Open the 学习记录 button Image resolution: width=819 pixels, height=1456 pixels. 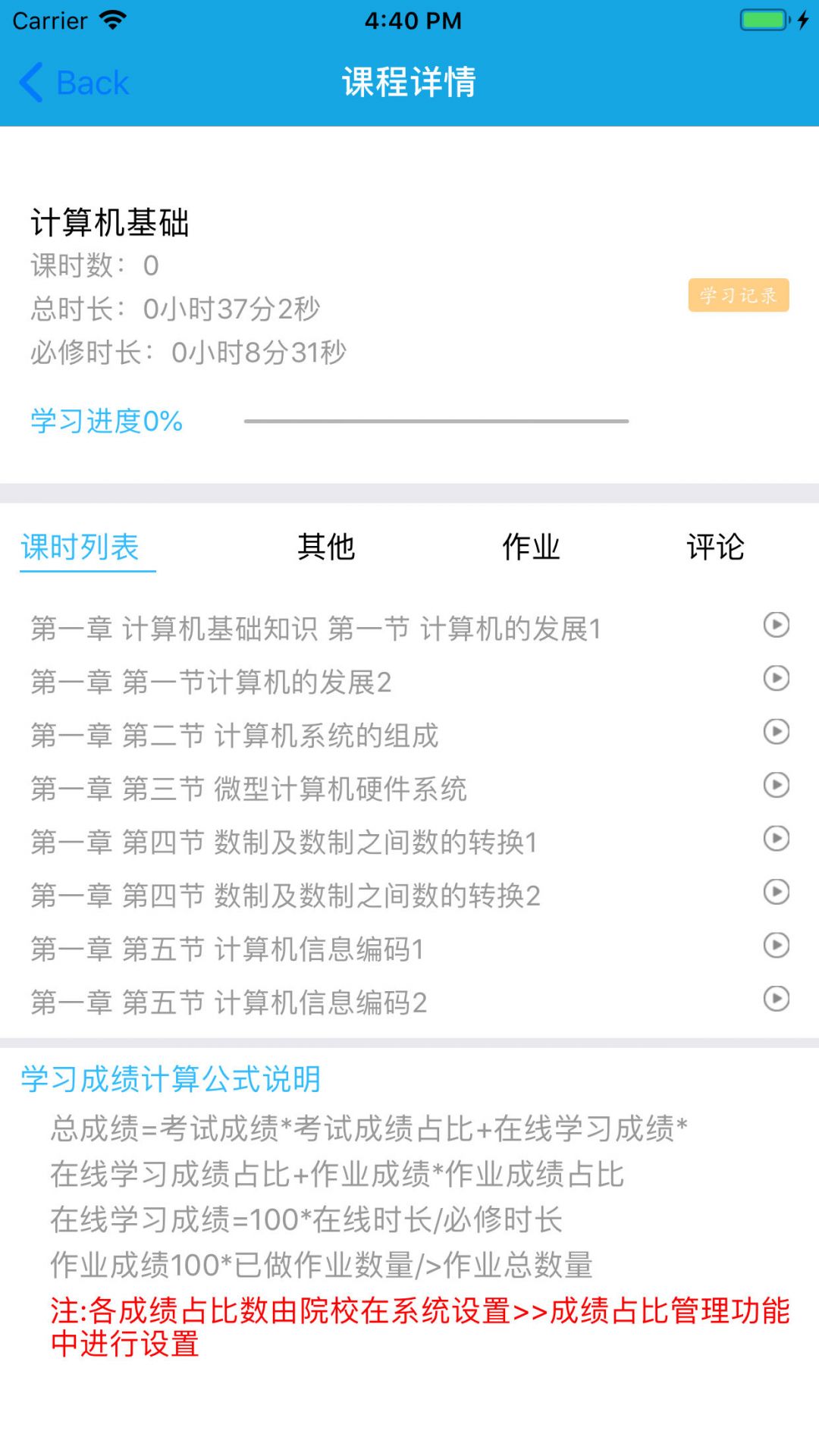pos(738,295)
